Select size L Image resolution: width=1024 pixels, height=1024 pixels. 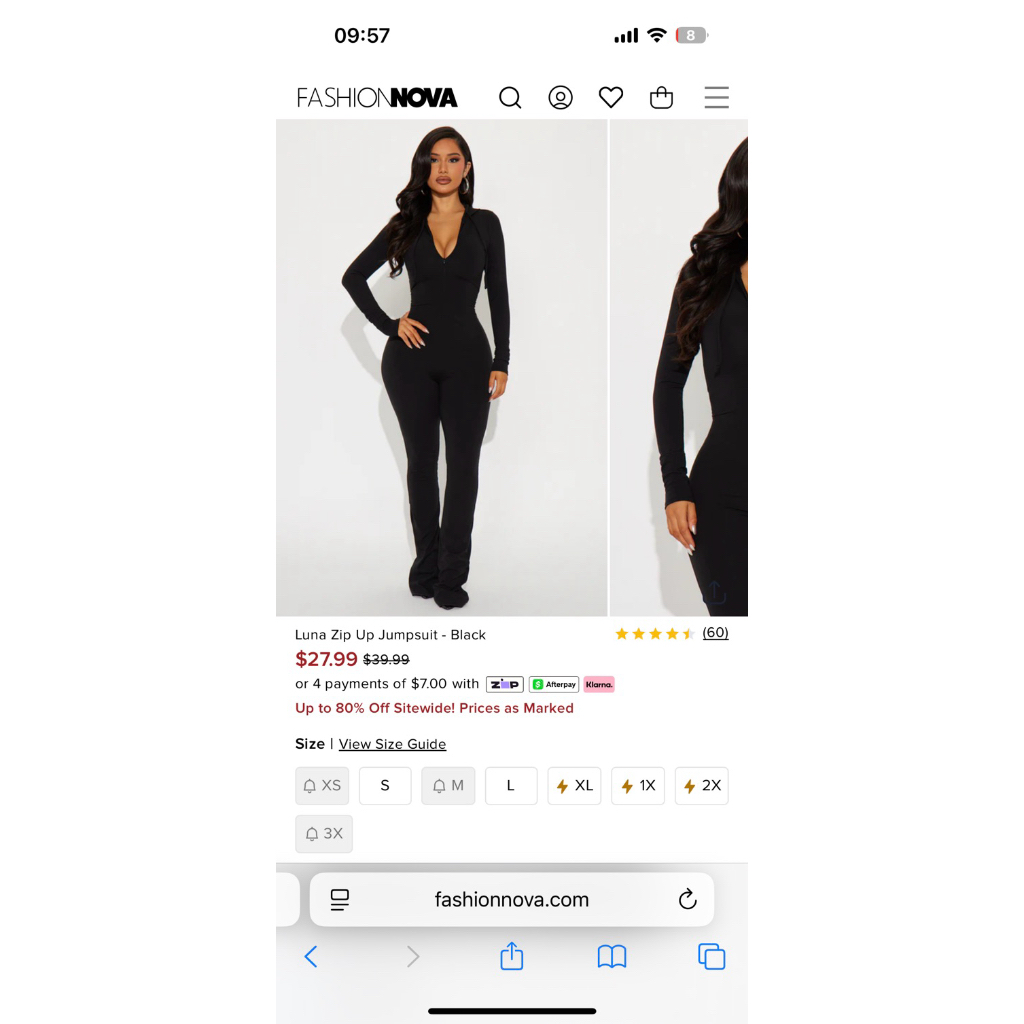coord(511,786)
